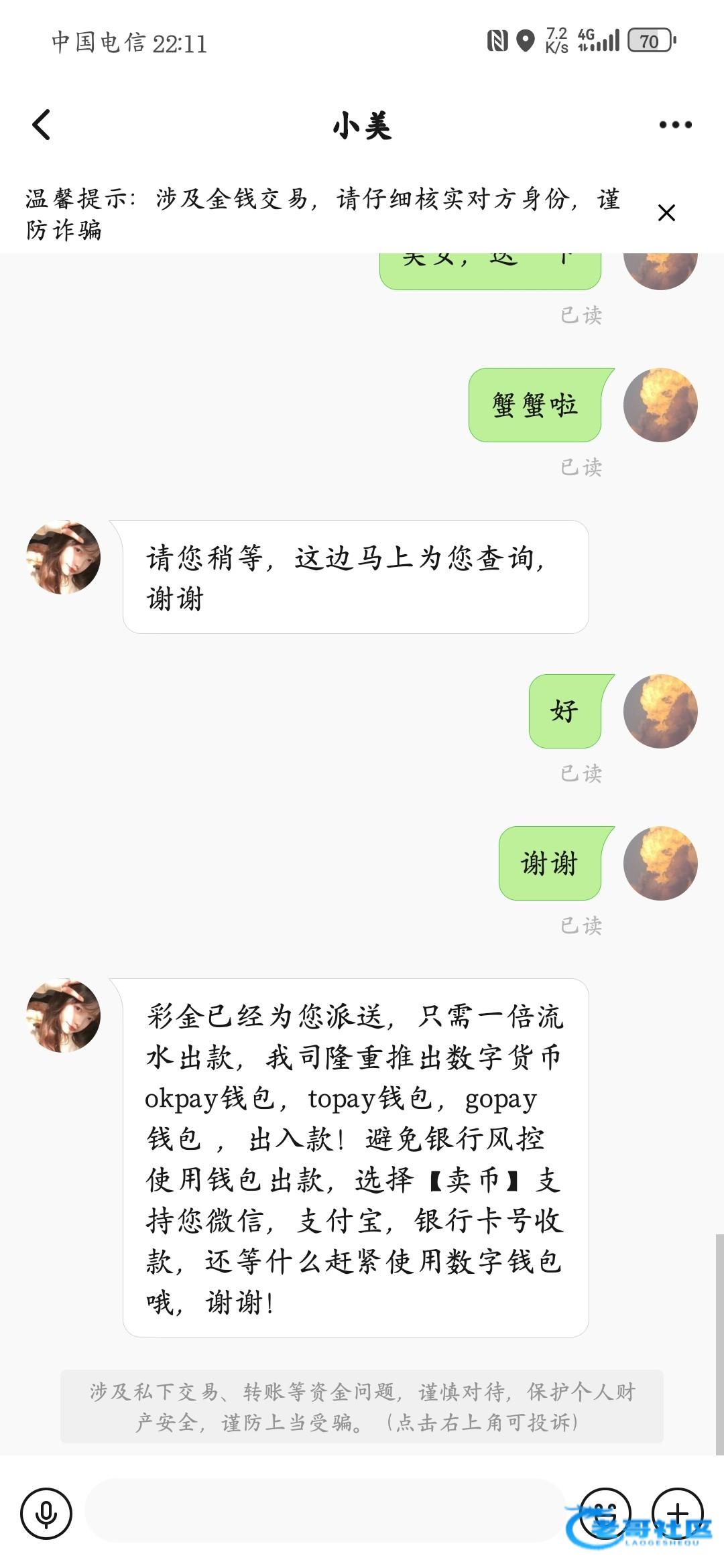This screenshot has height=1568, width=724.
Task: View 小美's avatar beside the 彩金 message
Action: pyautogui.click(x=63, y=1016)
